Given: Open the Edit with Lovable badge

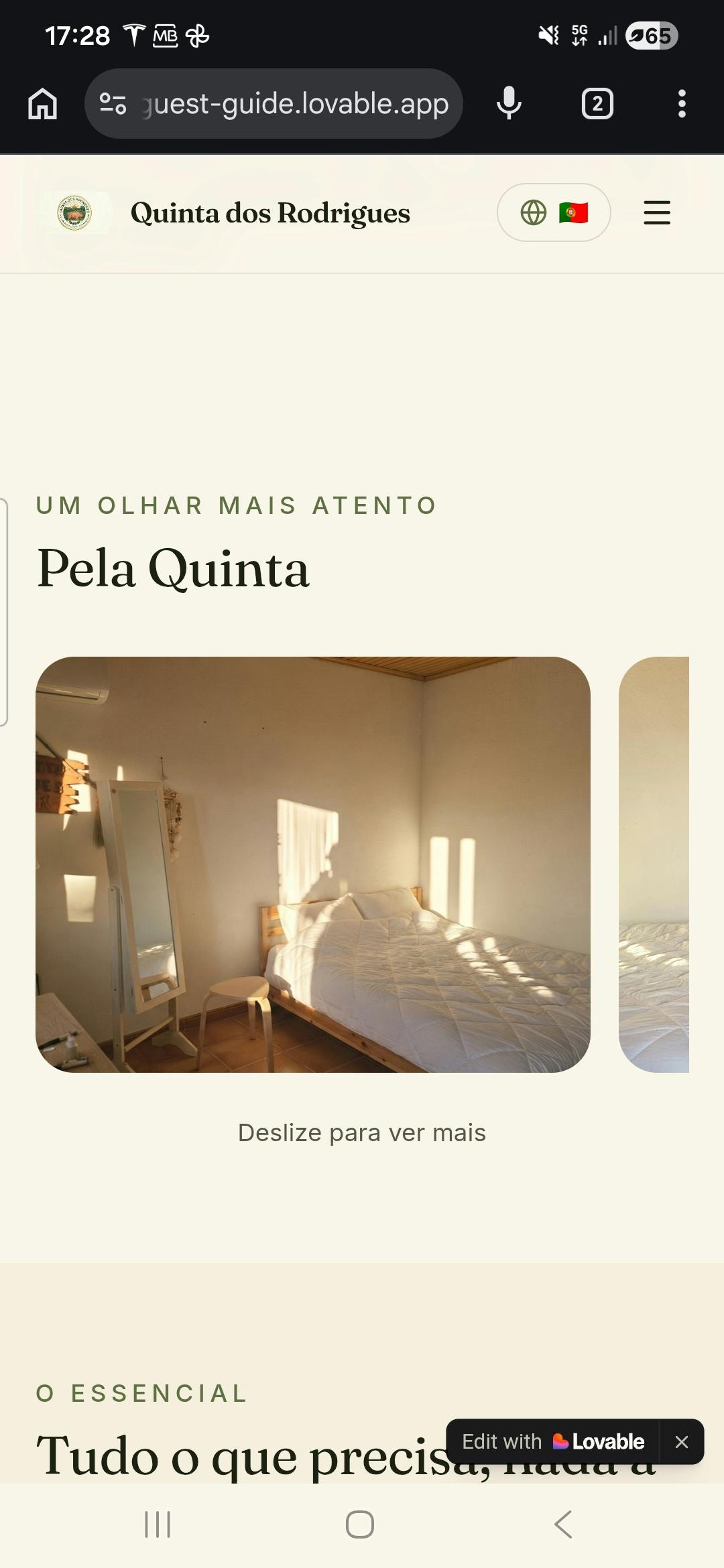Looking at the screenshot, I should [x=553, y=1441].
